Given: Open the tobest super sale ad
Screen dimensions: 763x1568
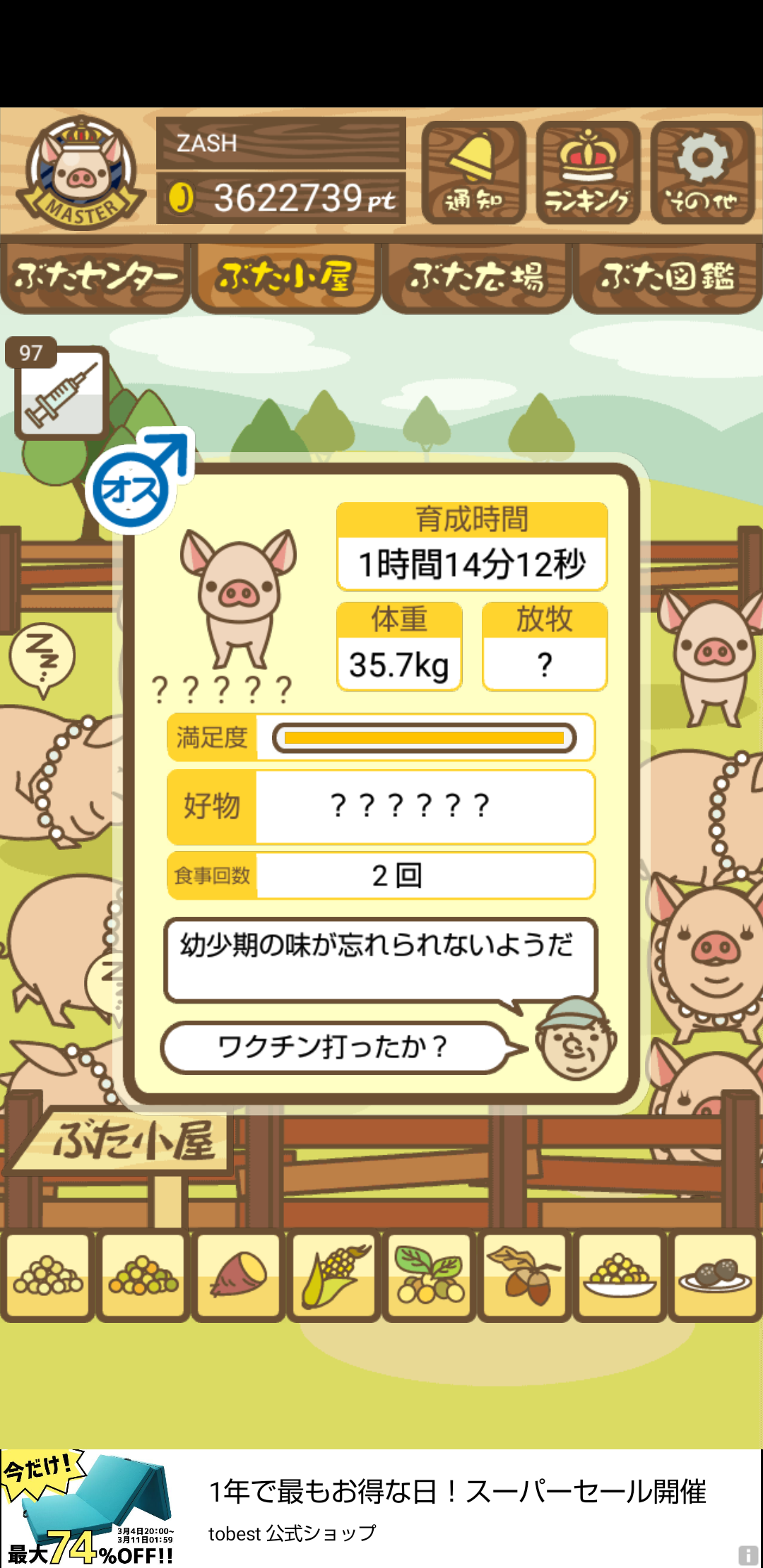Looking at the screenshot, I should (381, 1509).
